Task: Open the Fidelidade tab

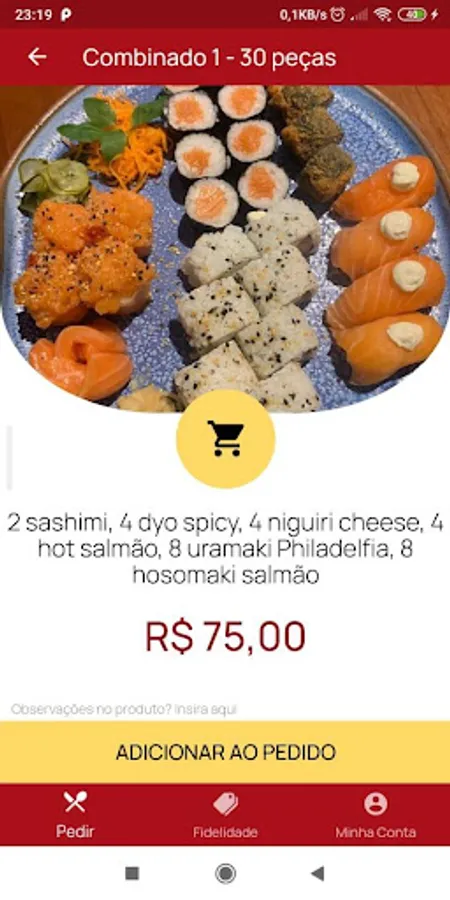Action: (x=225, y=815)
